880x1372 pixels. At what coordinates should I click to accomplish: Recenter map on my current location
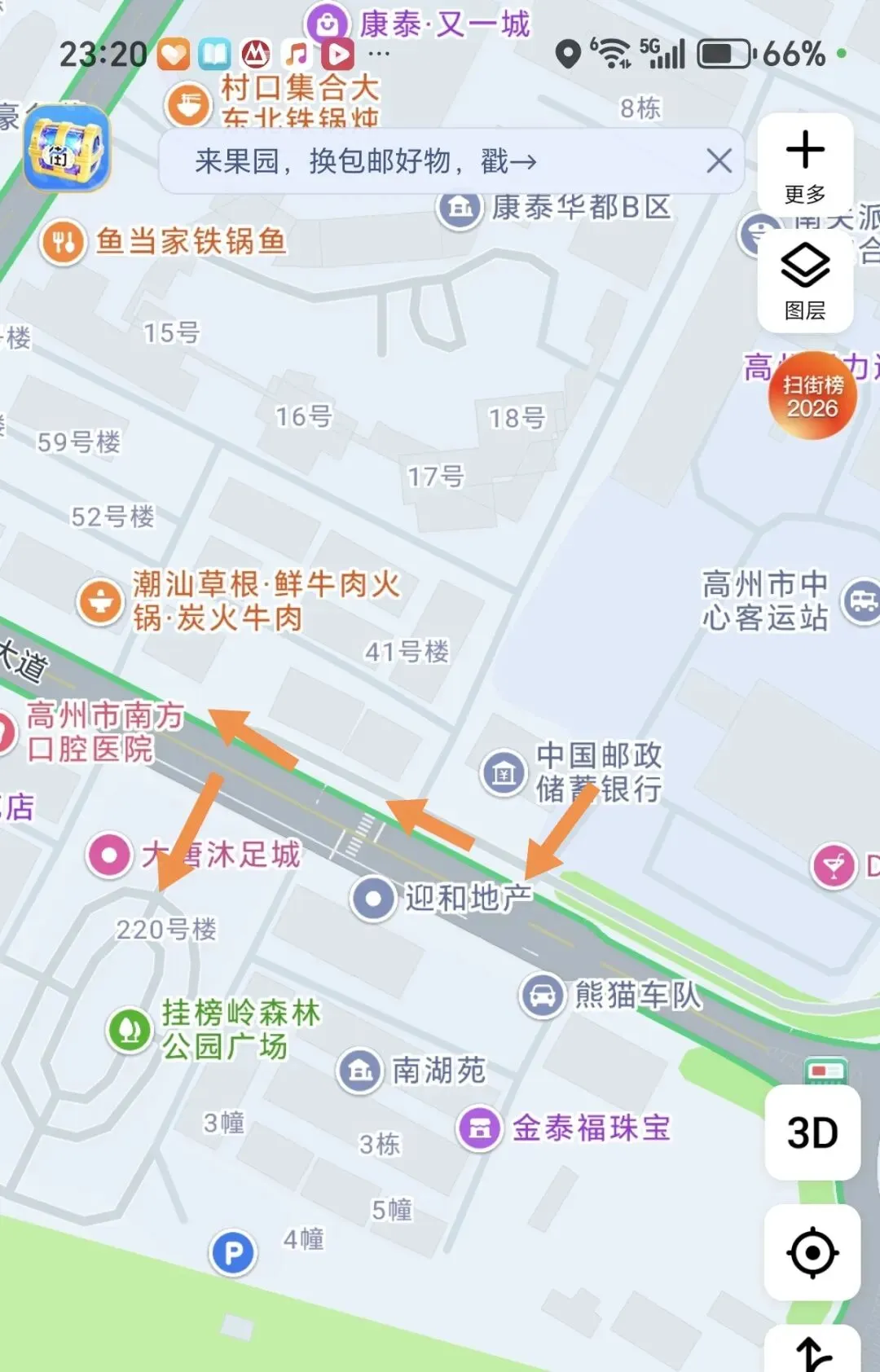click(x=812, y=1252)
